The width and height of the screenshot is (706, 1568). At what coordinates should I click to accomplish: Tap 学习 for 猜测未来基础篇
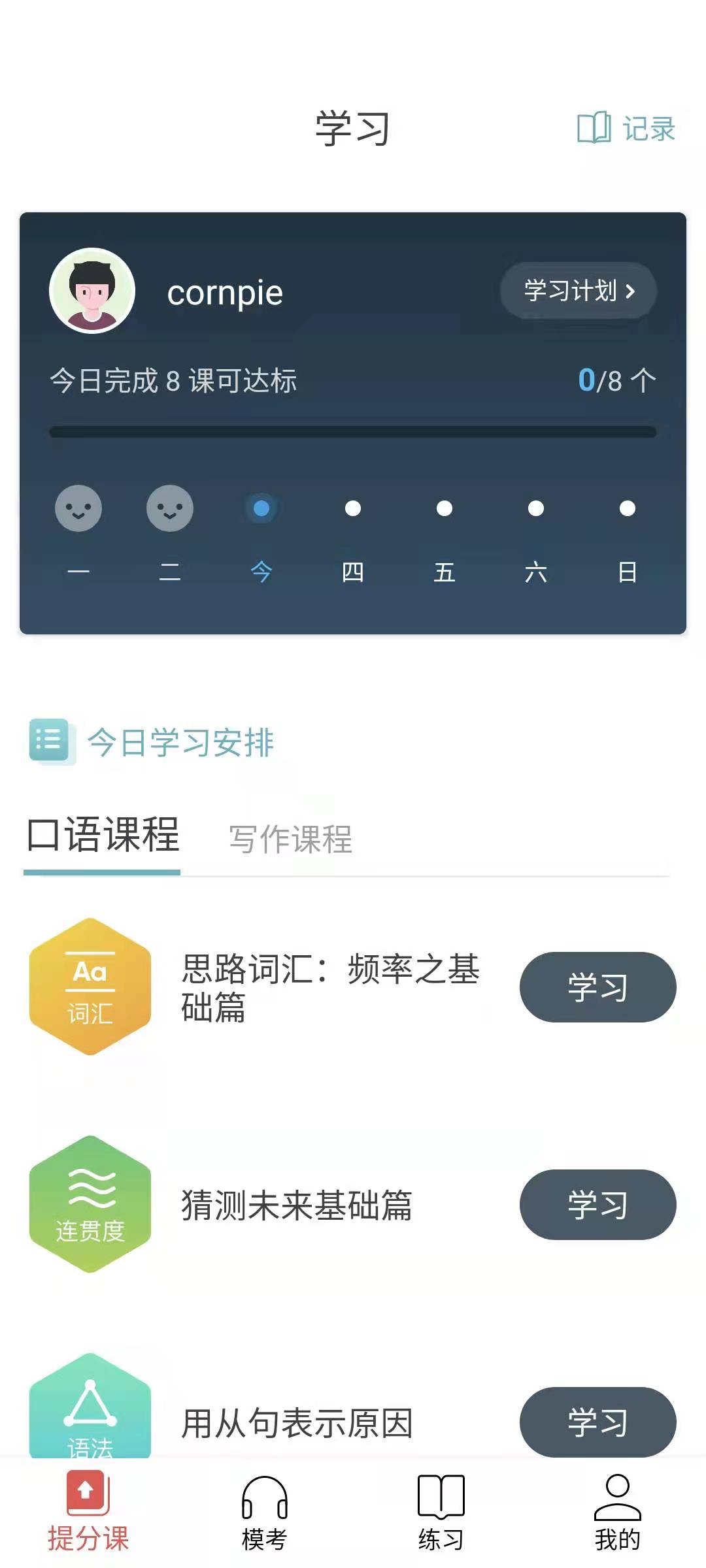point(597,1204)
